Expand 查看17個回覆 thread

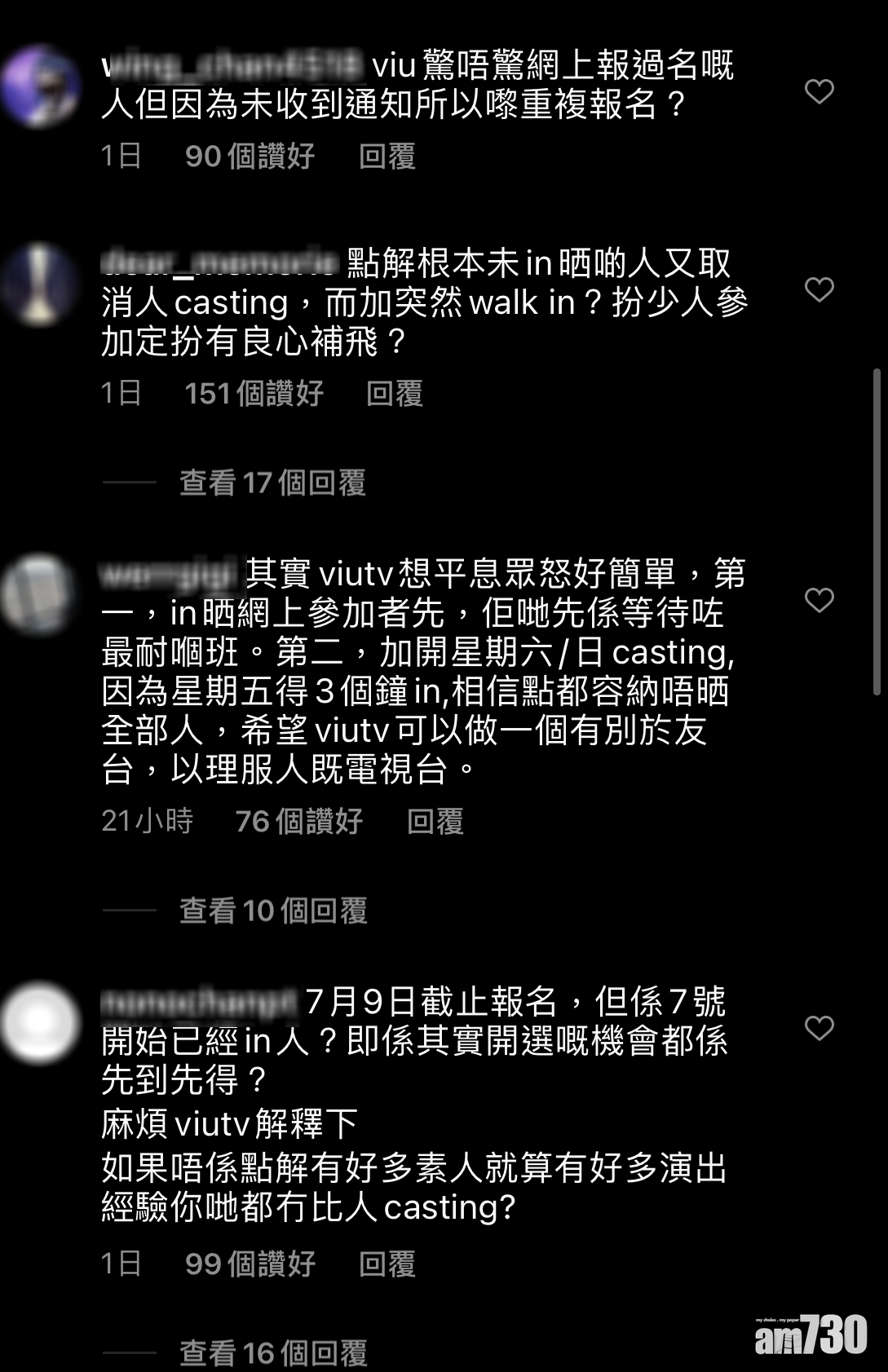pyautogui.click(x=272, y=483)
